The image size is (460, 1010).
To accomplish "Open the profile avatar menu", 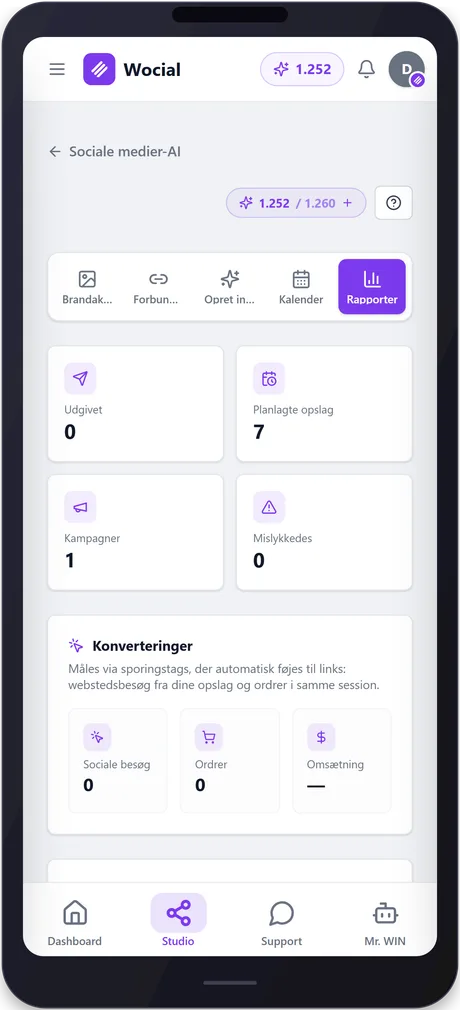I will pyautogui.click(x=407, y=69).
